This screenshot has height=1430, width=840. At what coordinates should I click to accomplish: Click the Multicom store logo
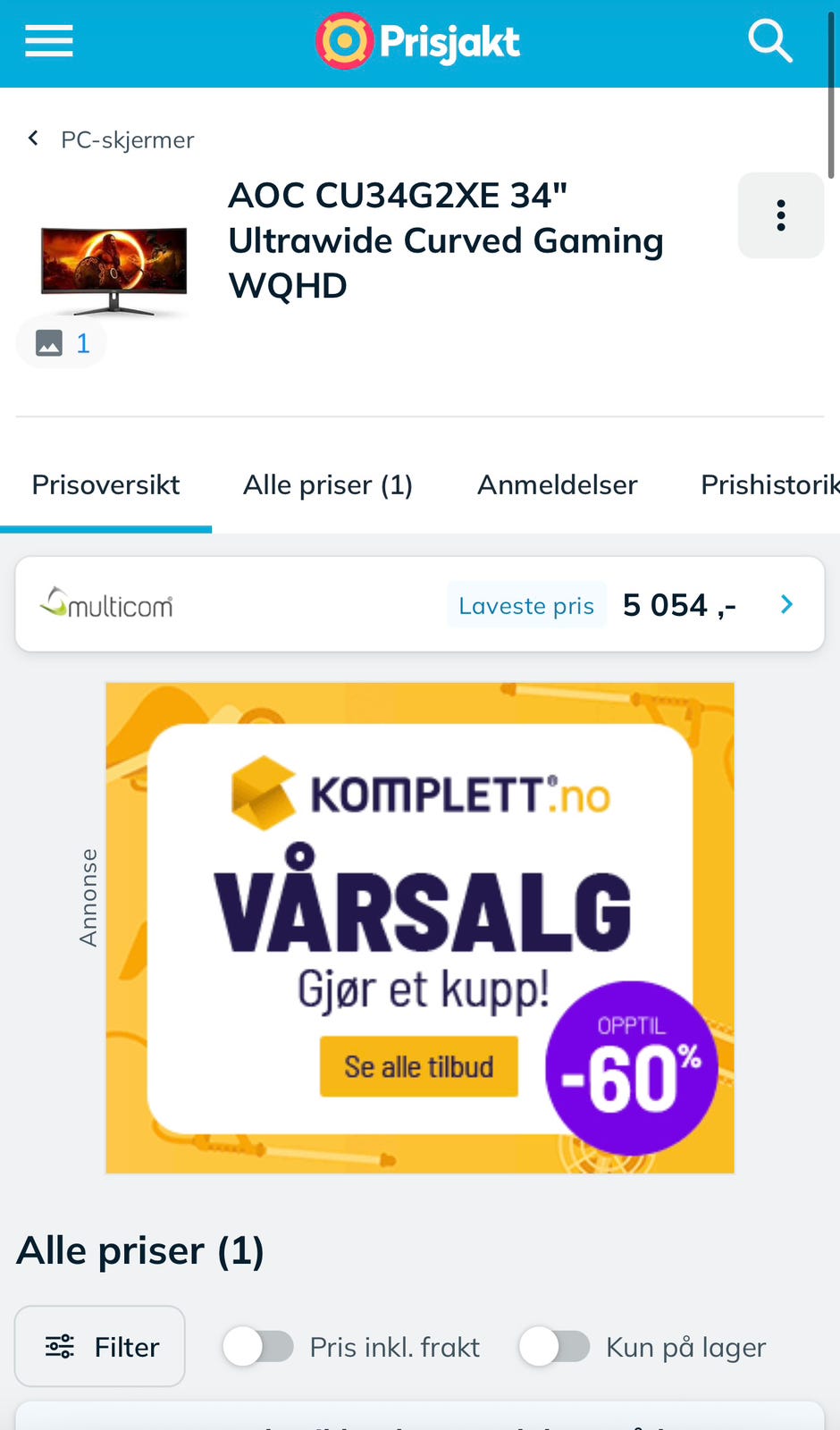107,603
